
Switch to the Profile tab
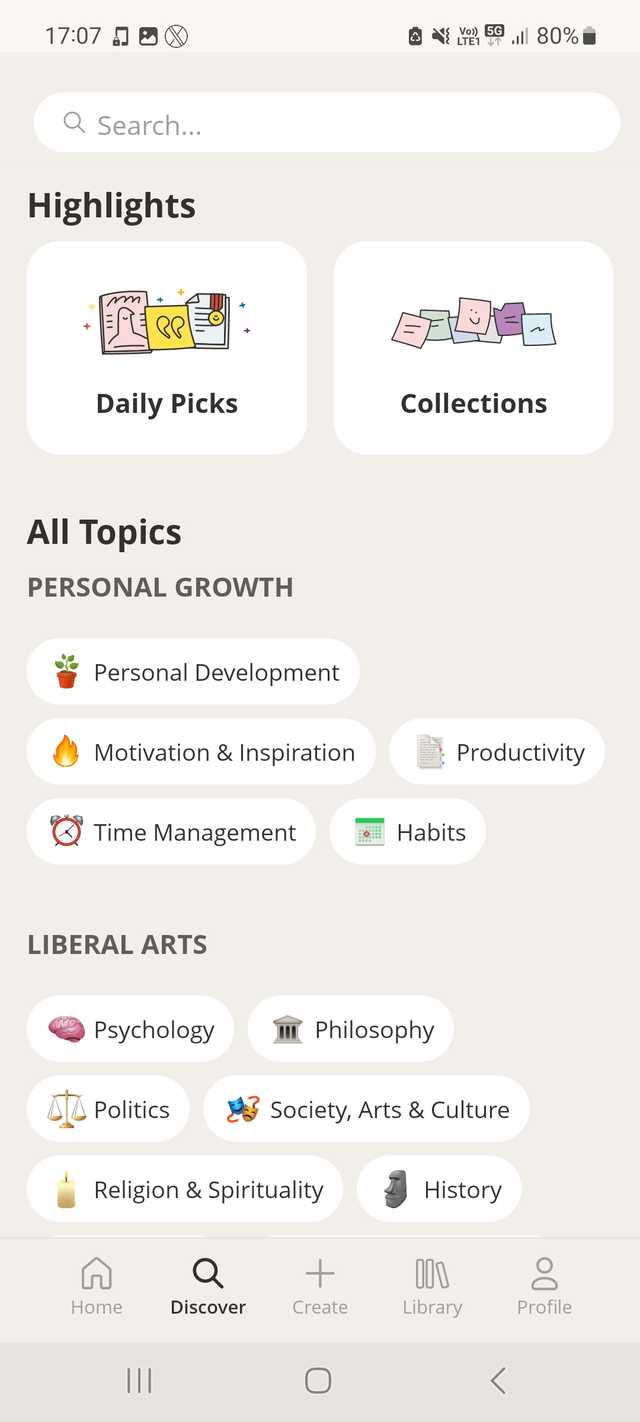click(x=544, y=1286)
